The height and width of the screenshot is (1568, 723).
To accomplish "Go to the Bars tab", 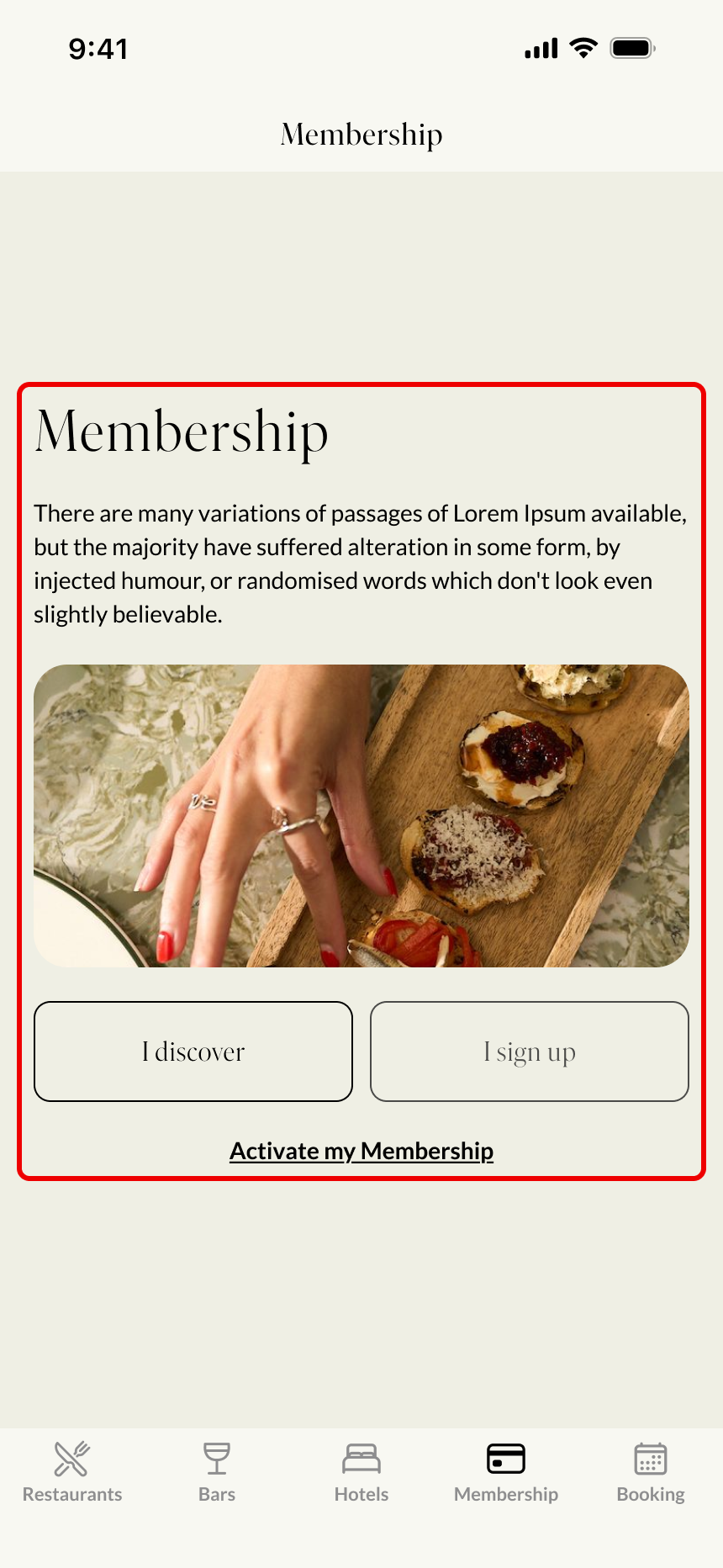I will coord(217,1472).
